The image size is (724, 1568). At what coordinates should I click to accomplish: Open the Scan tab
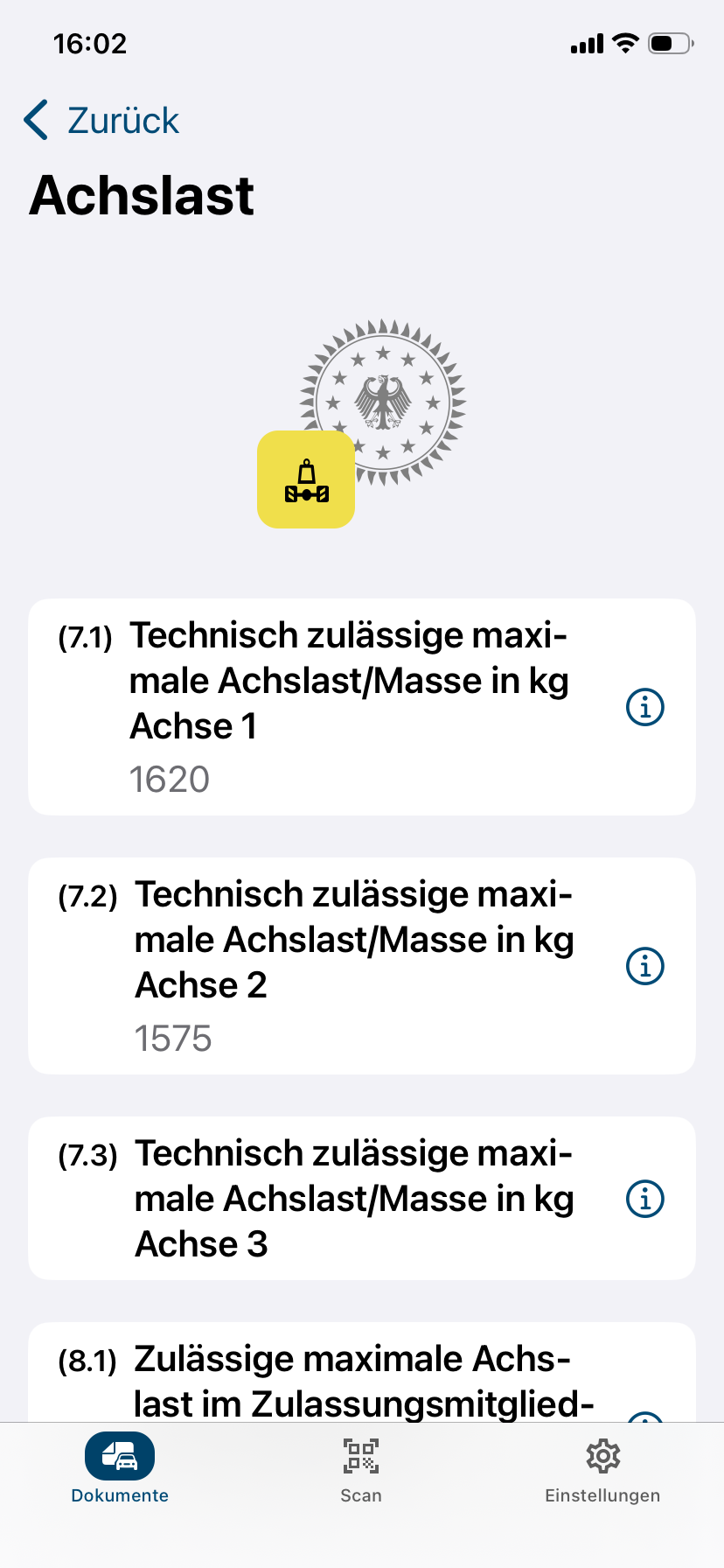(x=361, y=1470)
